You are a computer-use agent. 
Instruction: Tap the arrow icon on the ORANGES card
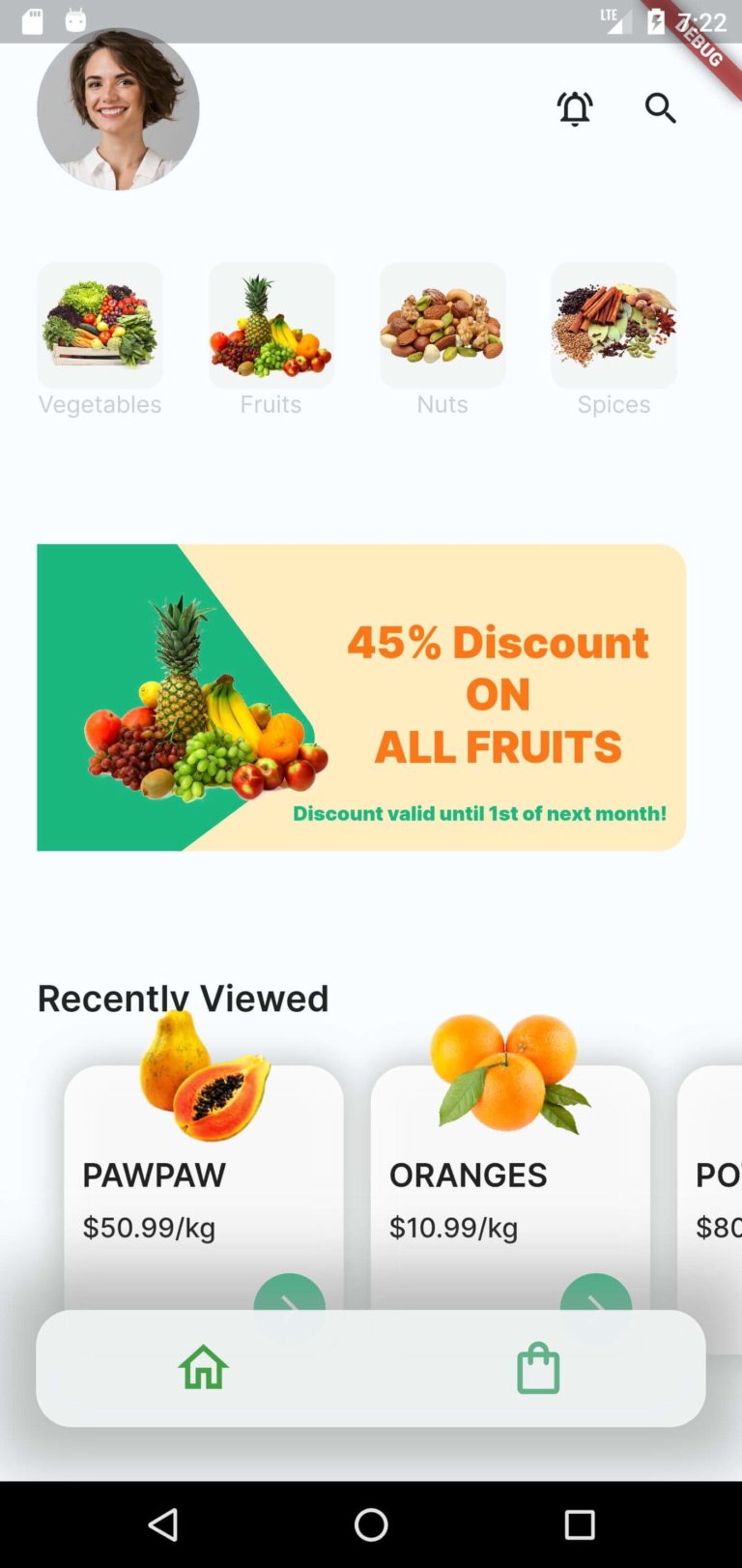[595, 1305]
